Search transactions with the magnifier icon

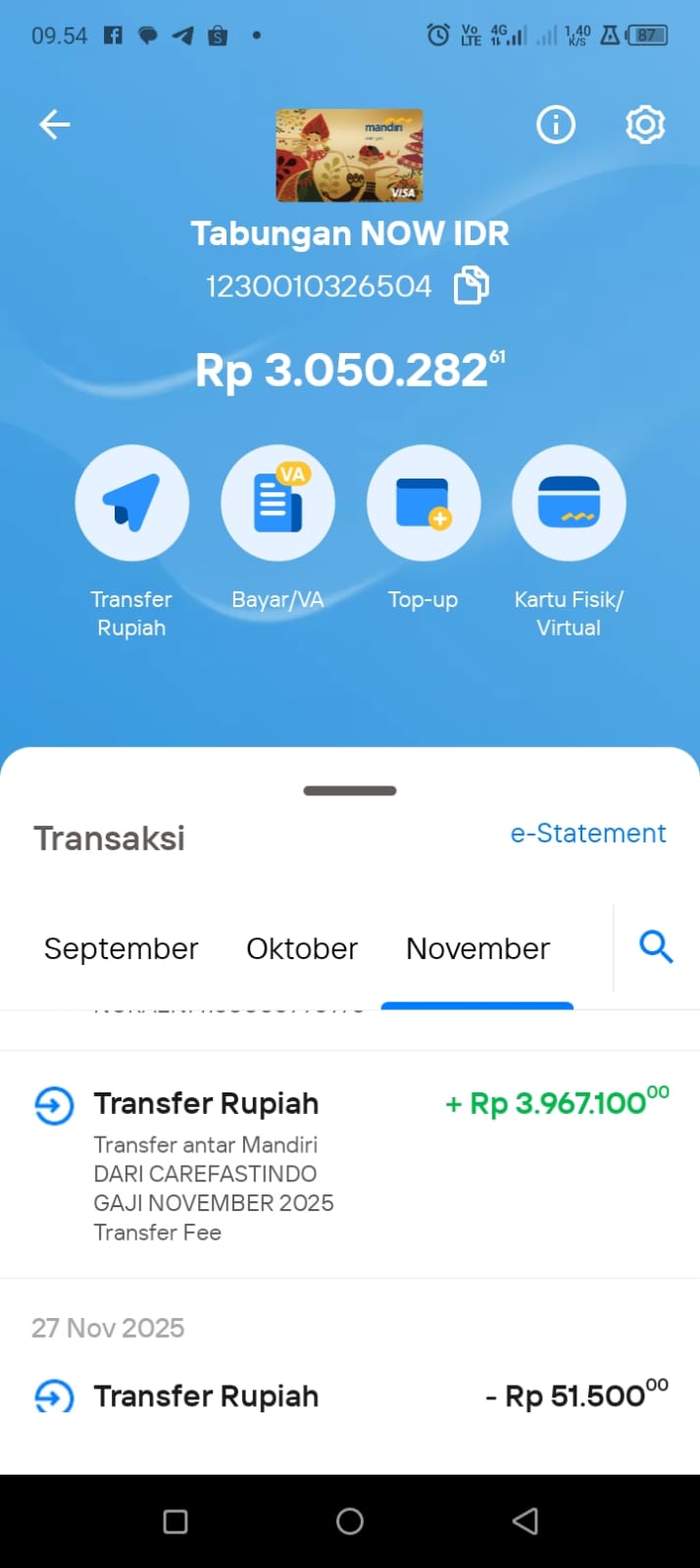coord(656,947)
